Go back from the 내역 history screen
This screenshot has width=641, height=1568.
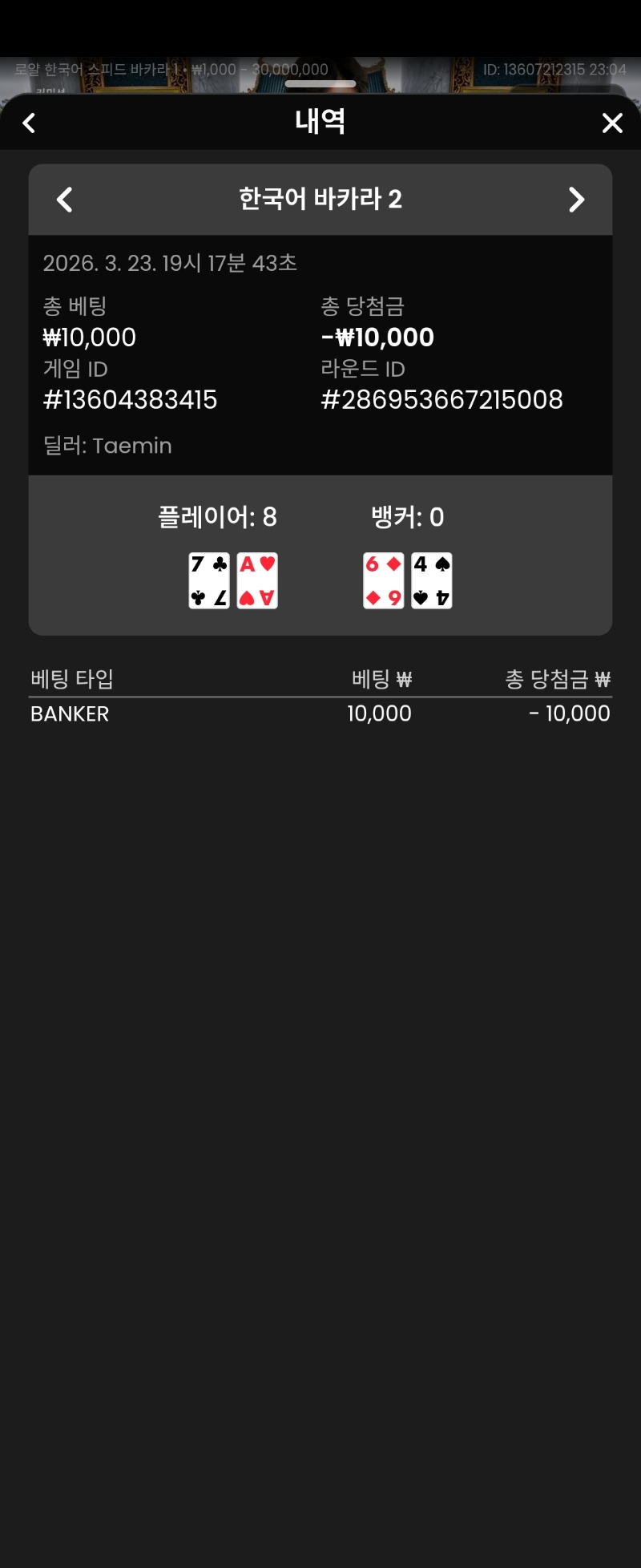coord(30,123)
